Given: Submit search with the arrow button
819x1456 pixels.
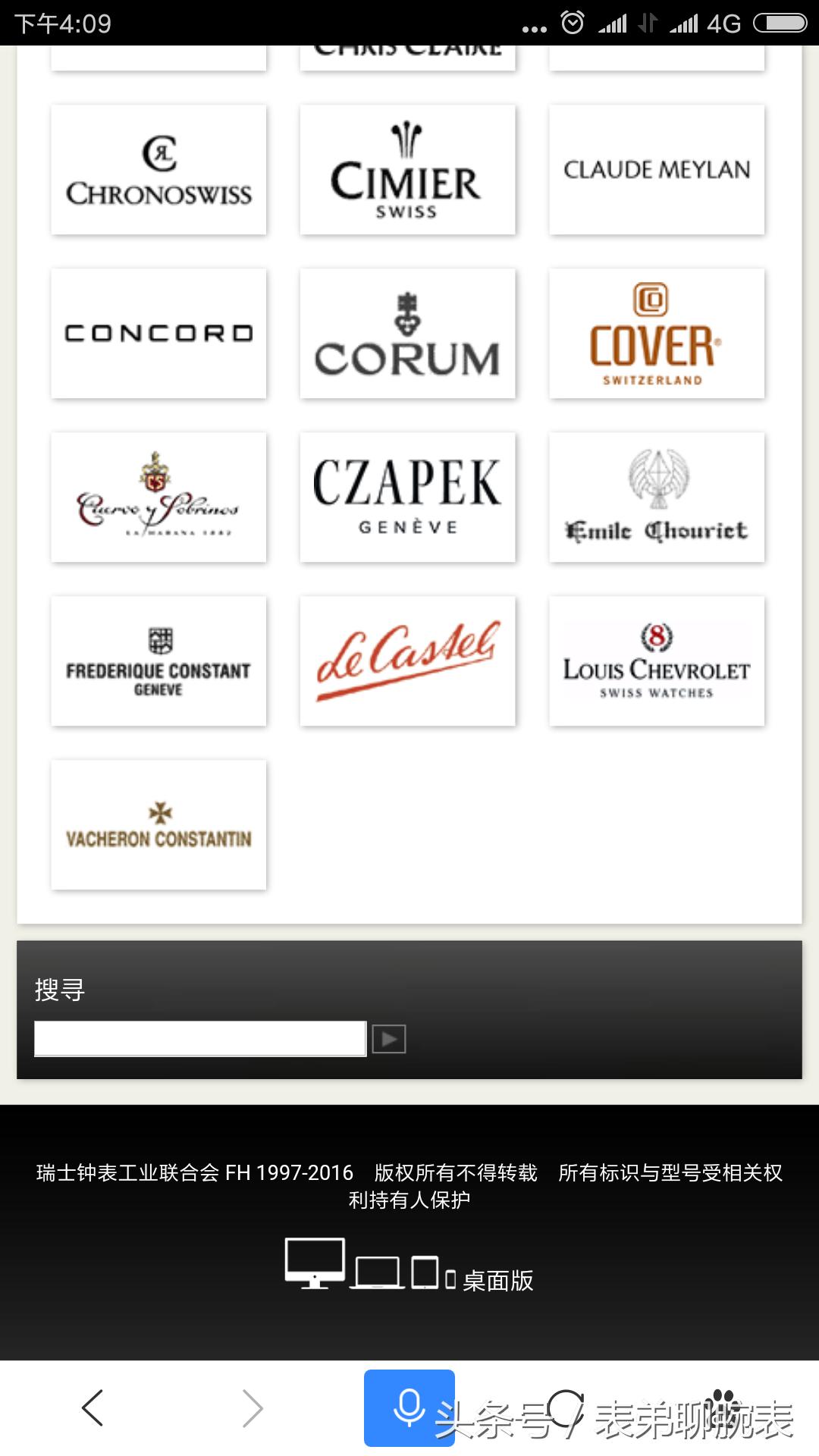Looking at the screenshot, I should [x=389, y=1039].
